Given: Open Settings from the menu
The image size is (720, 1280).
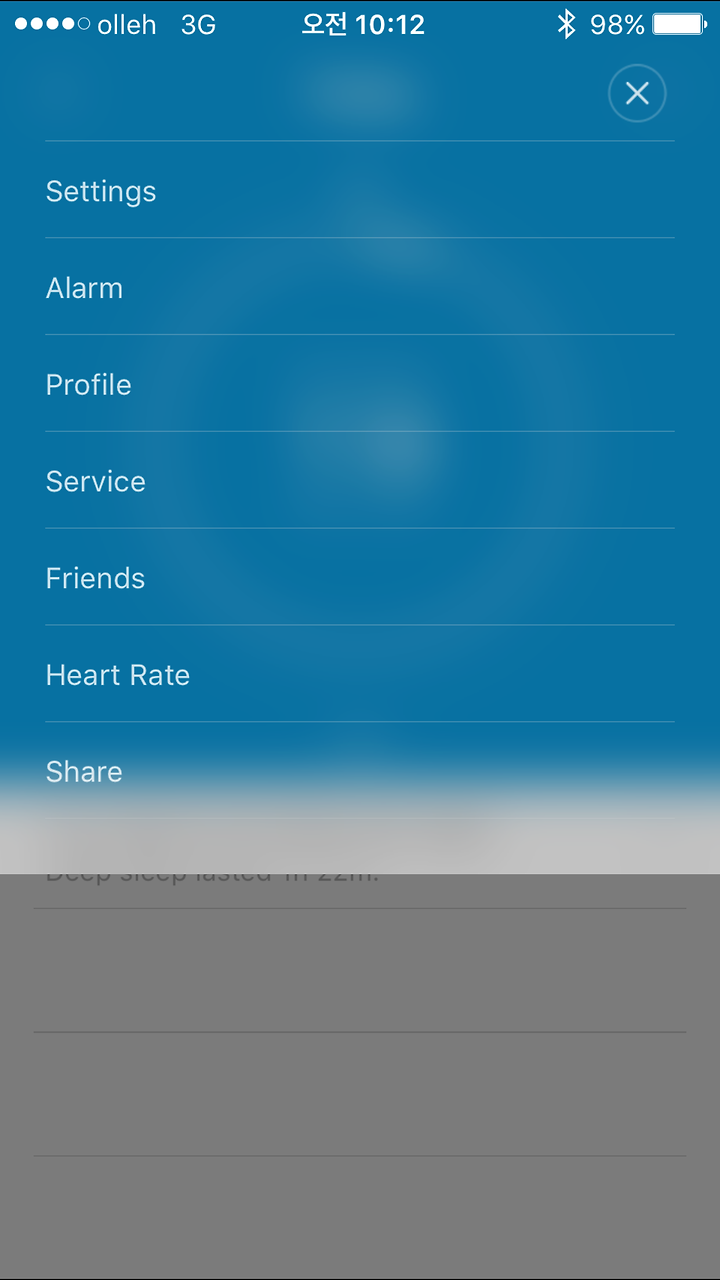Looking at the screenshot, I should point(360,190).
